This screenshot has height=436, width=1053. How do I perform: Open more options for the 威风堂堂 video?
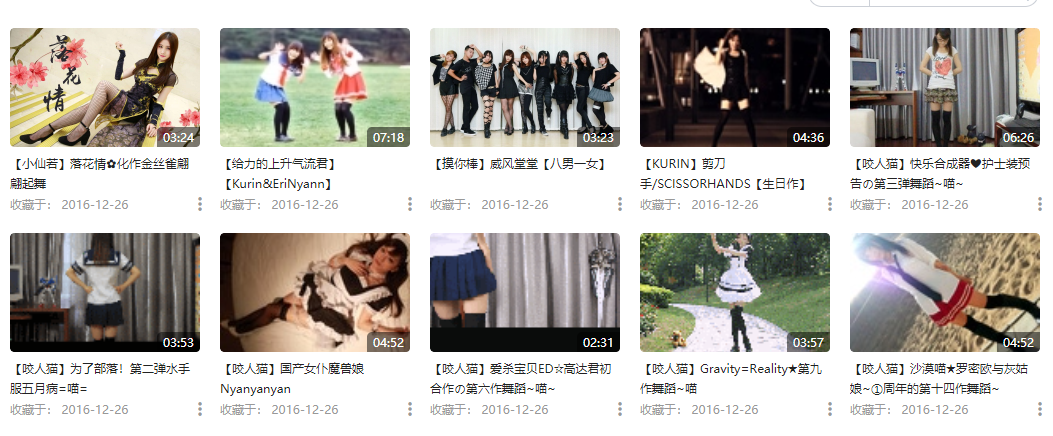pos(619,204)
